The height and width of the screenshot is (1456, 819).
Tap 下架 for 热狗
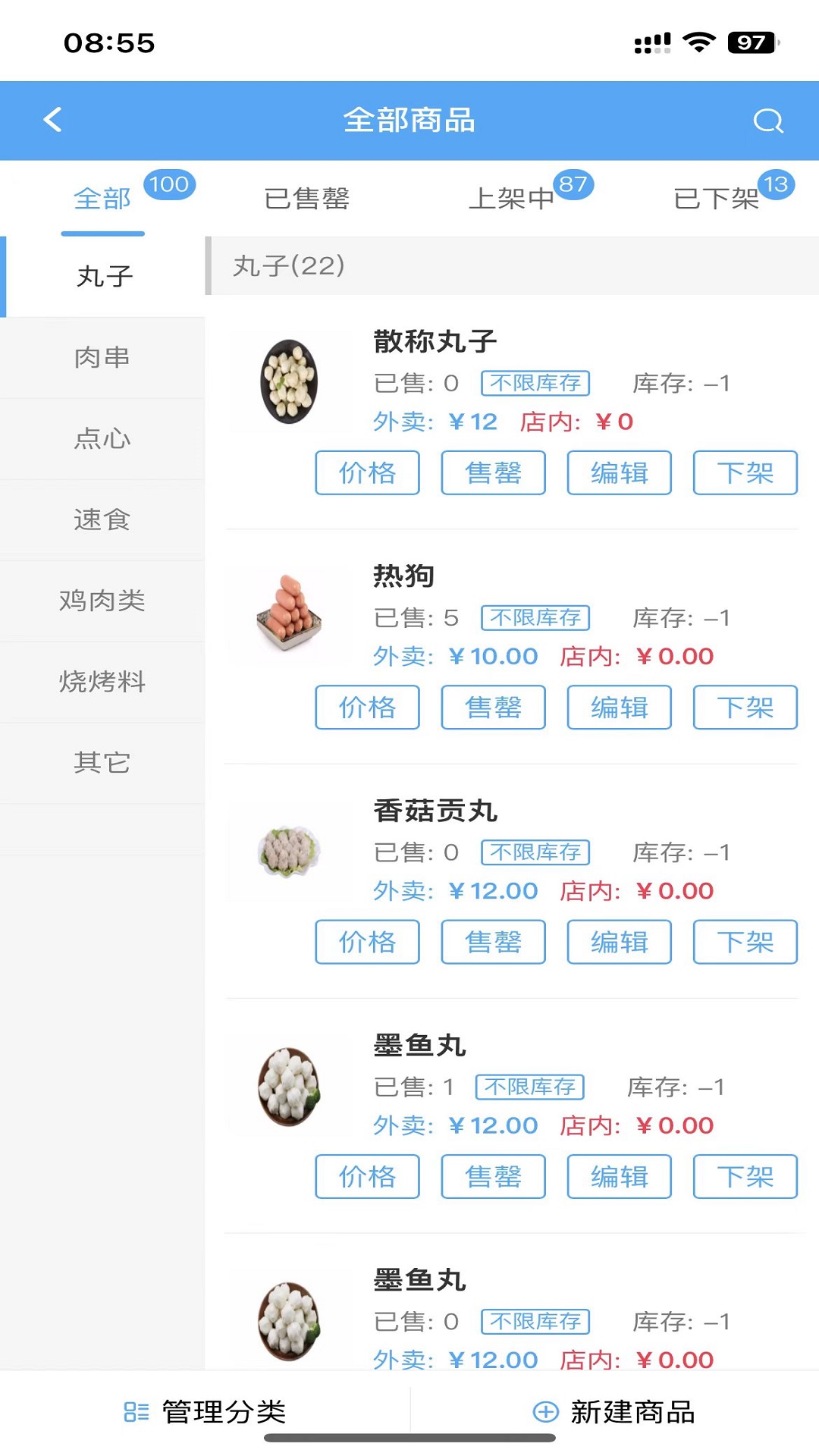pyautogui.click(x=745, y=707)
